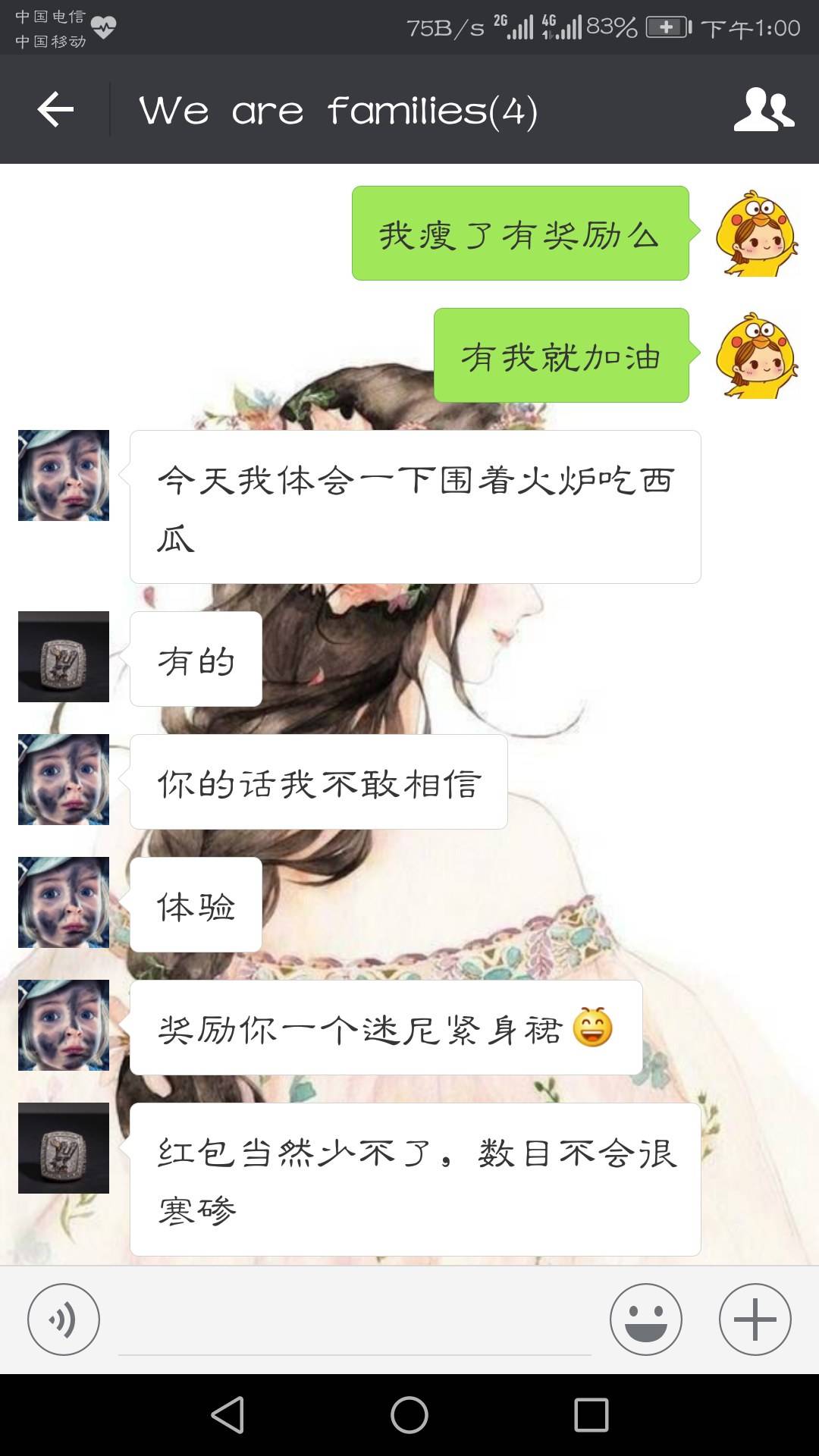Focus the message text input field
This screenshot has width=819, height=1456.
(x=354, y=1323)
